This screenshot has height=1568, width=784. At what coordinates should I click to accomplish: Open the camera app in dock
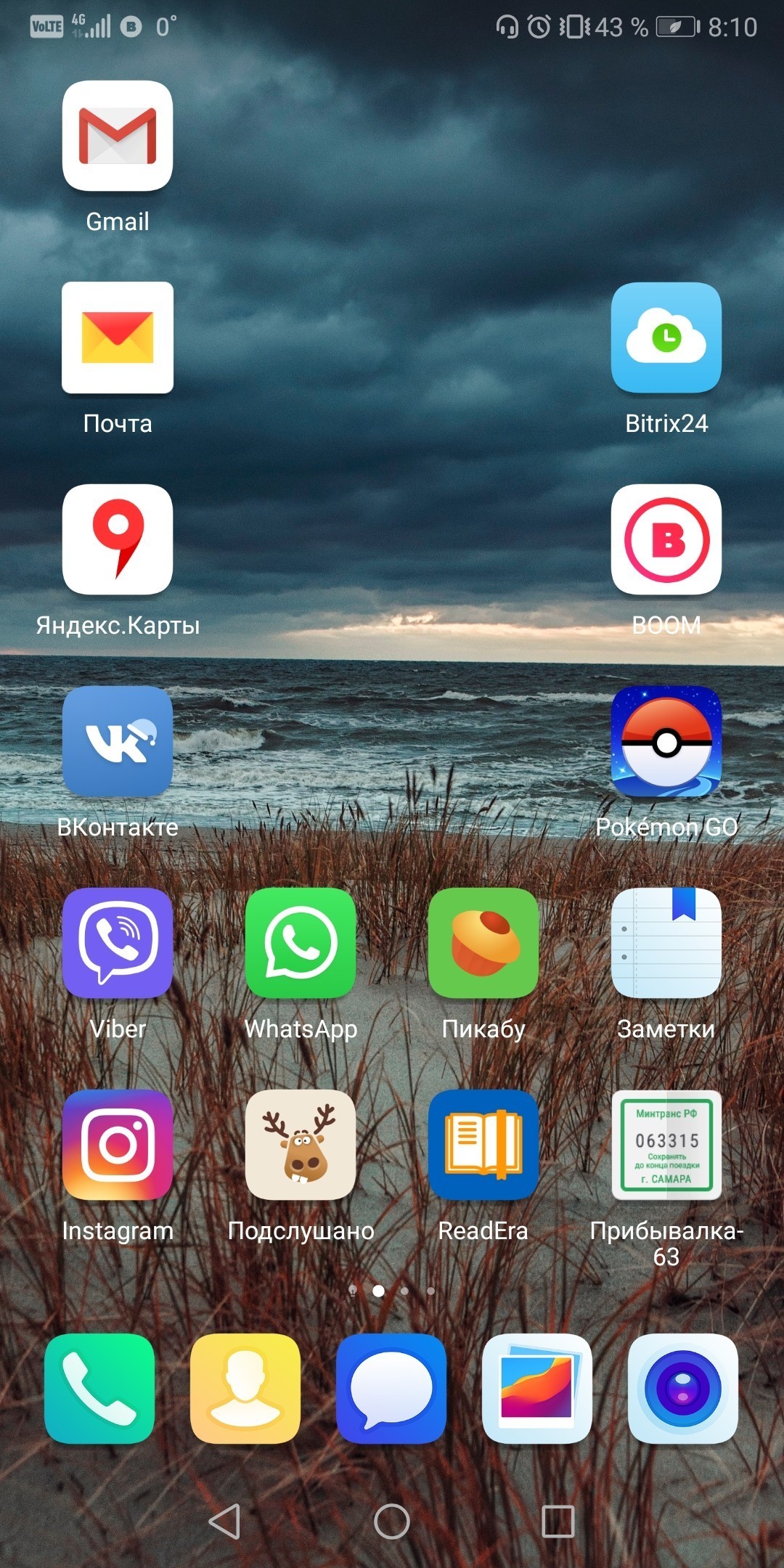coord(683,1389)
